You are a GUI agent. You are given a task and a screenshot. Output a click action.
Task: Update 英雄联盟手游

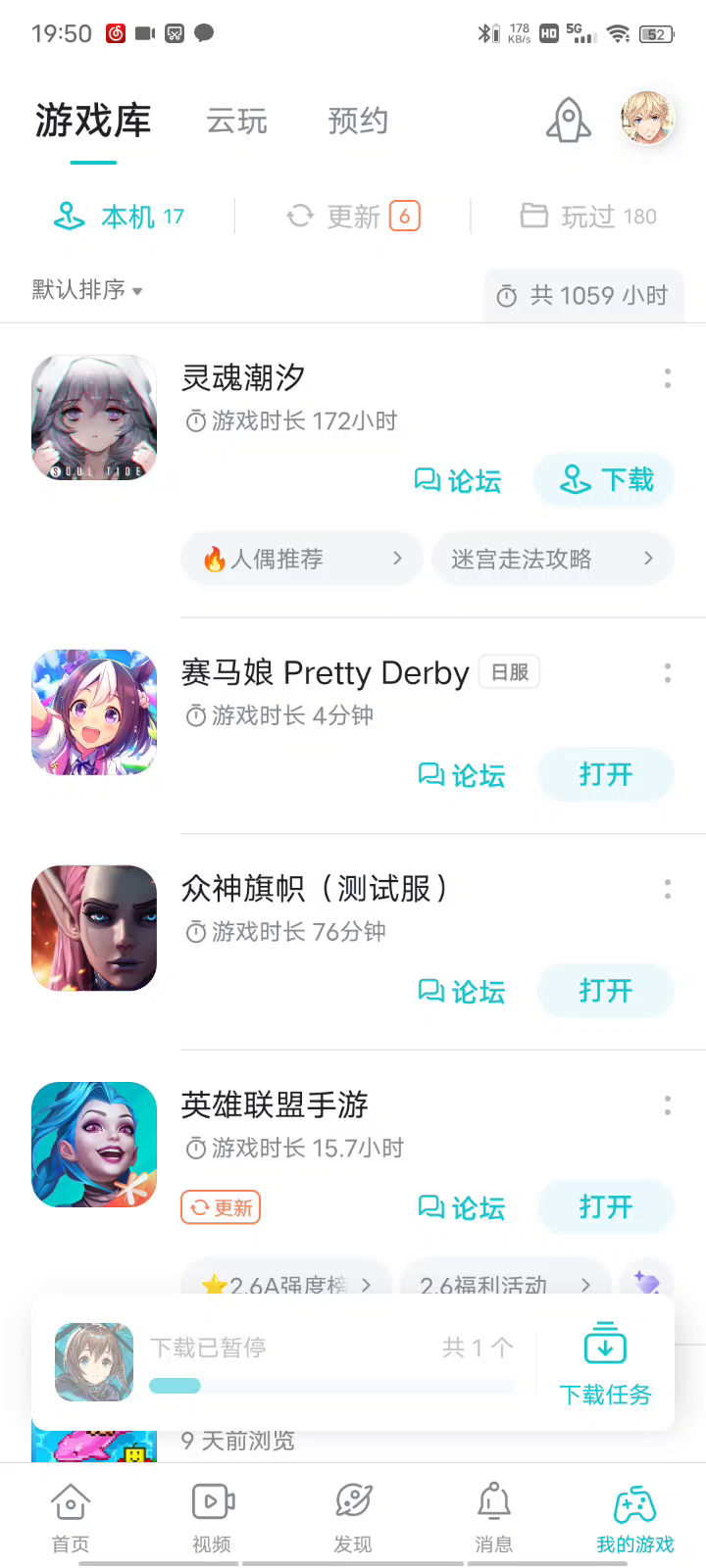click(221, 1208)
